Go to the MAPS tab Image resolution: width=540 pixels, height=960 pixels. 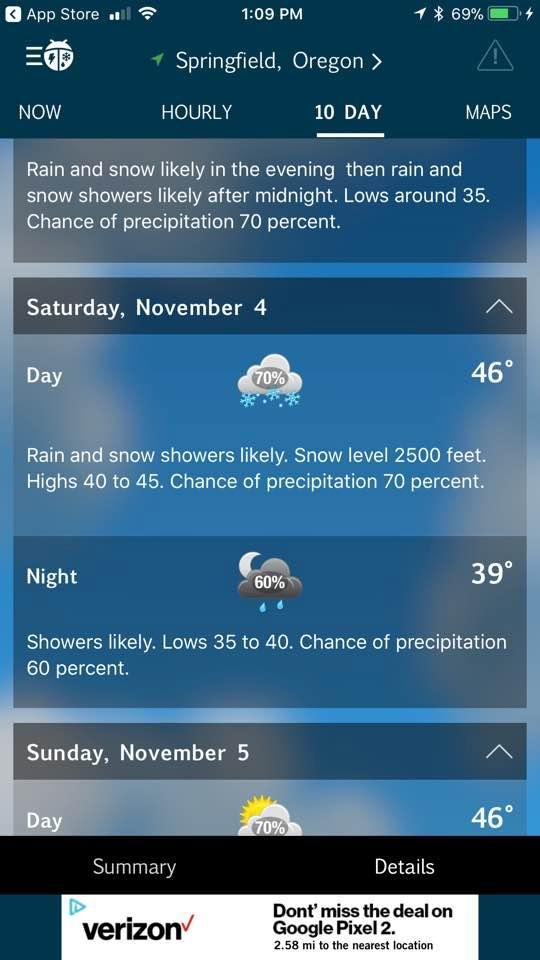[x=488, y=112]
